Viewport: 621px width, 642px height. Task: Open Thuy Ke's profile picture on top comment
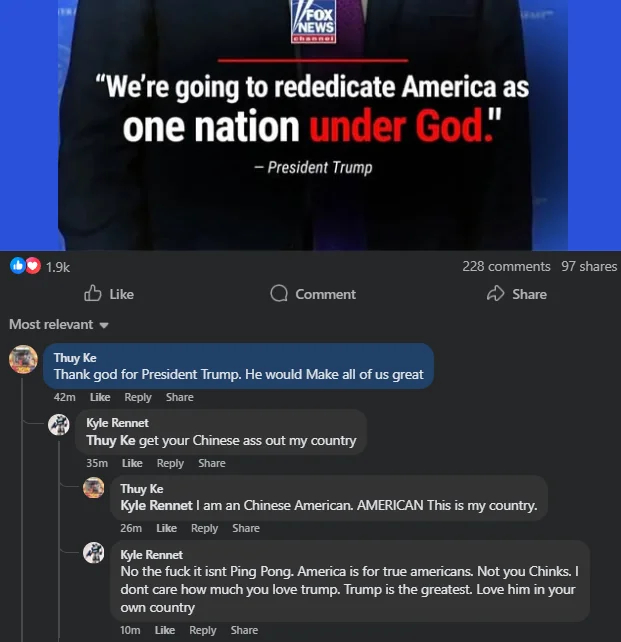(x=24, y=360)
